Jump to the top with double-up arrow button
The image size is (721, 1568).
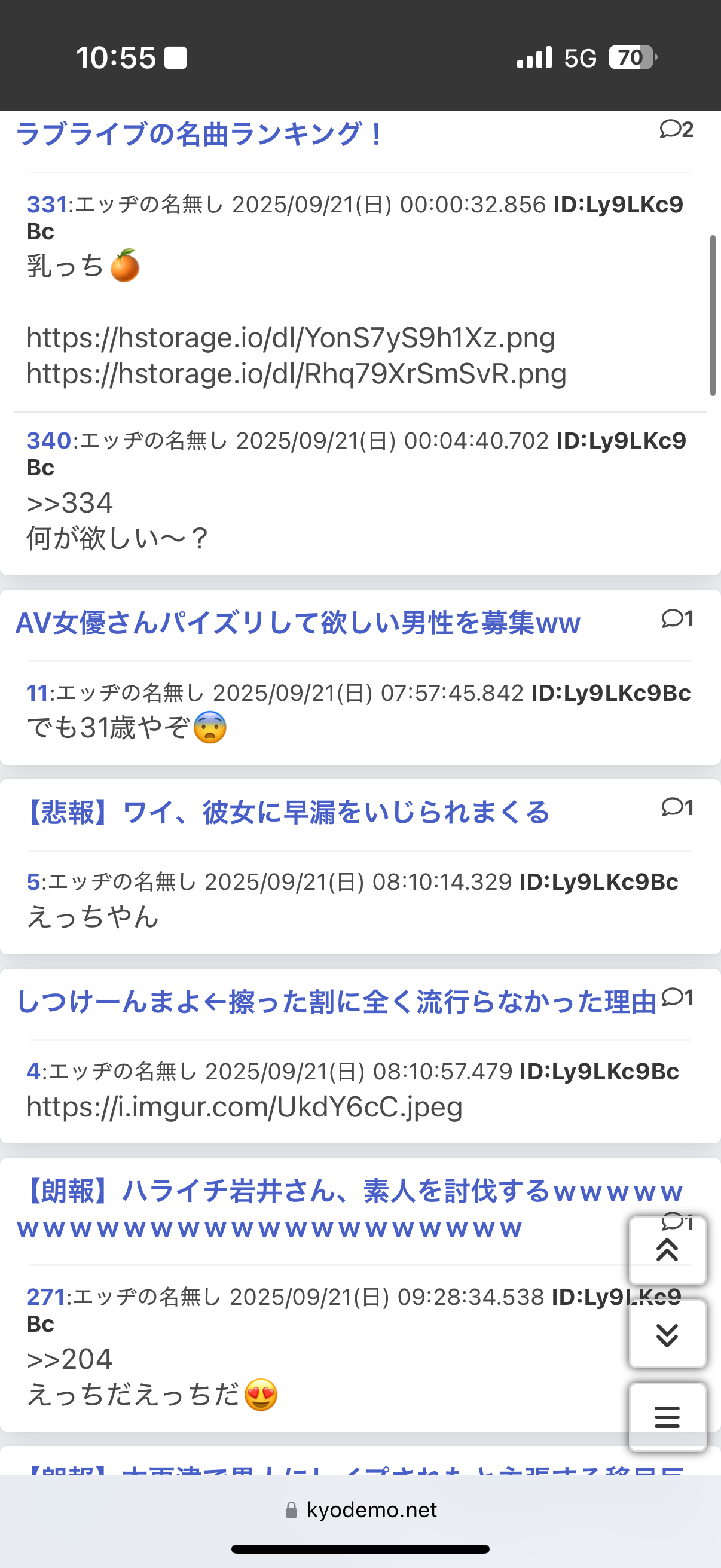coord(667,1251)
